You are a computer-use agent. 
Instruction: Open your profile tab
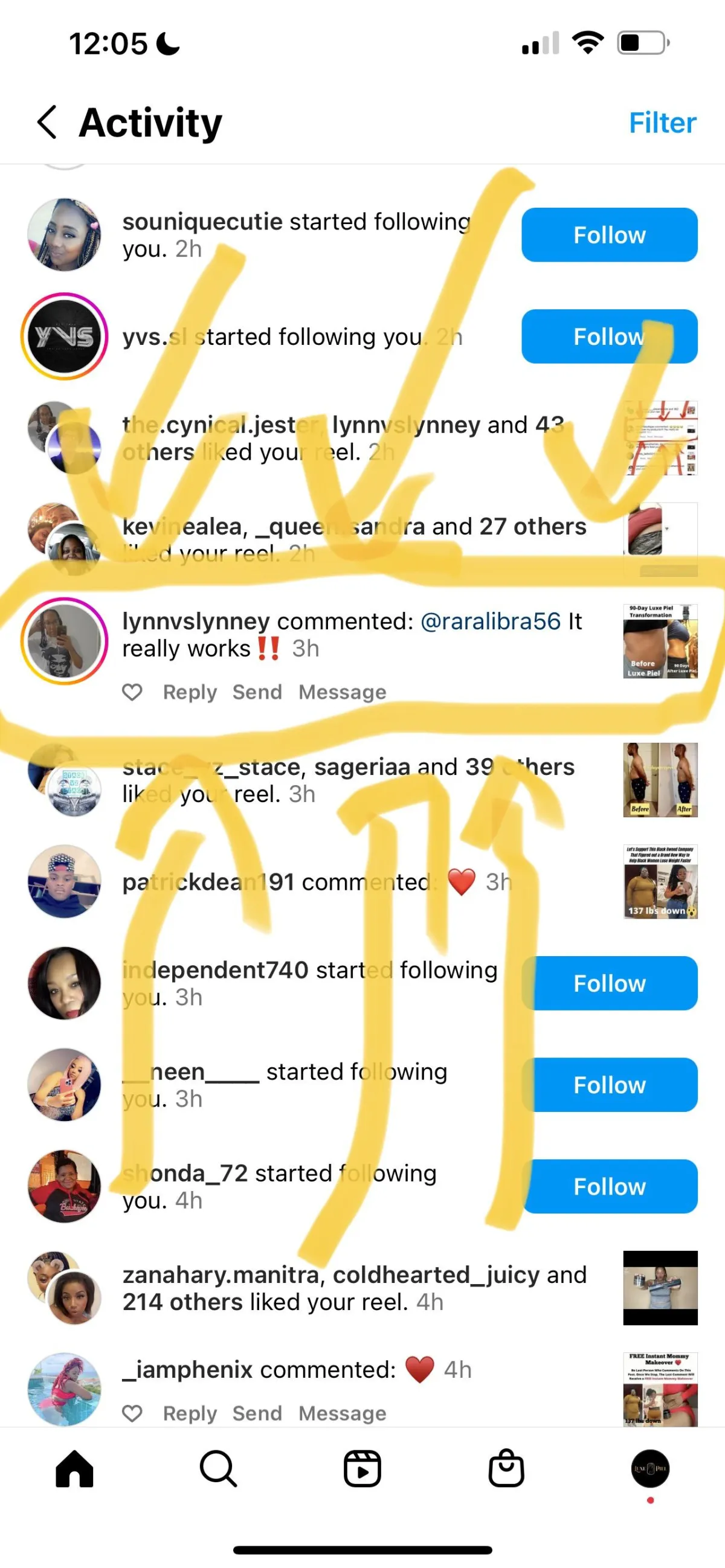650,1468
